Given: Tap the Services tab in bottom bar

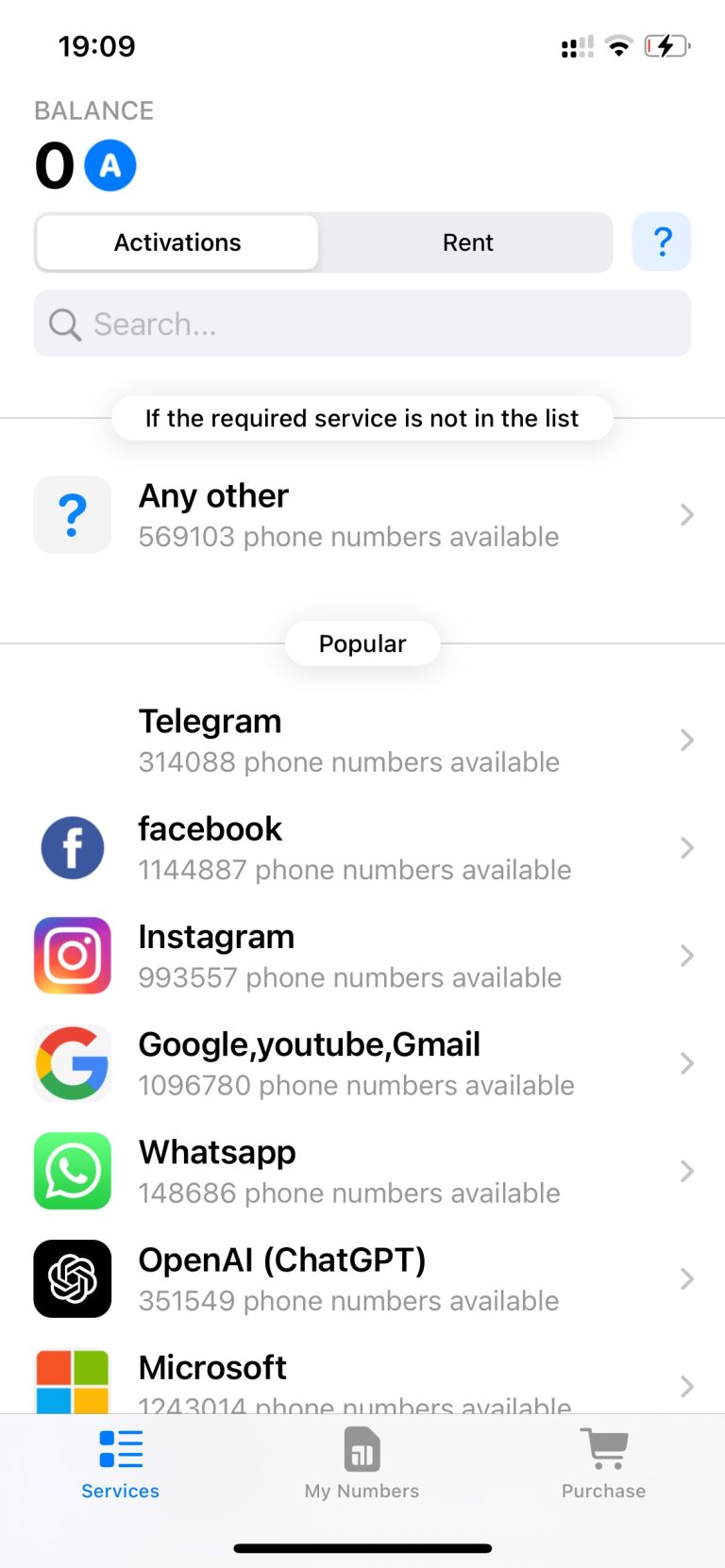Looking at the screenshot, I should point(120,1464).
